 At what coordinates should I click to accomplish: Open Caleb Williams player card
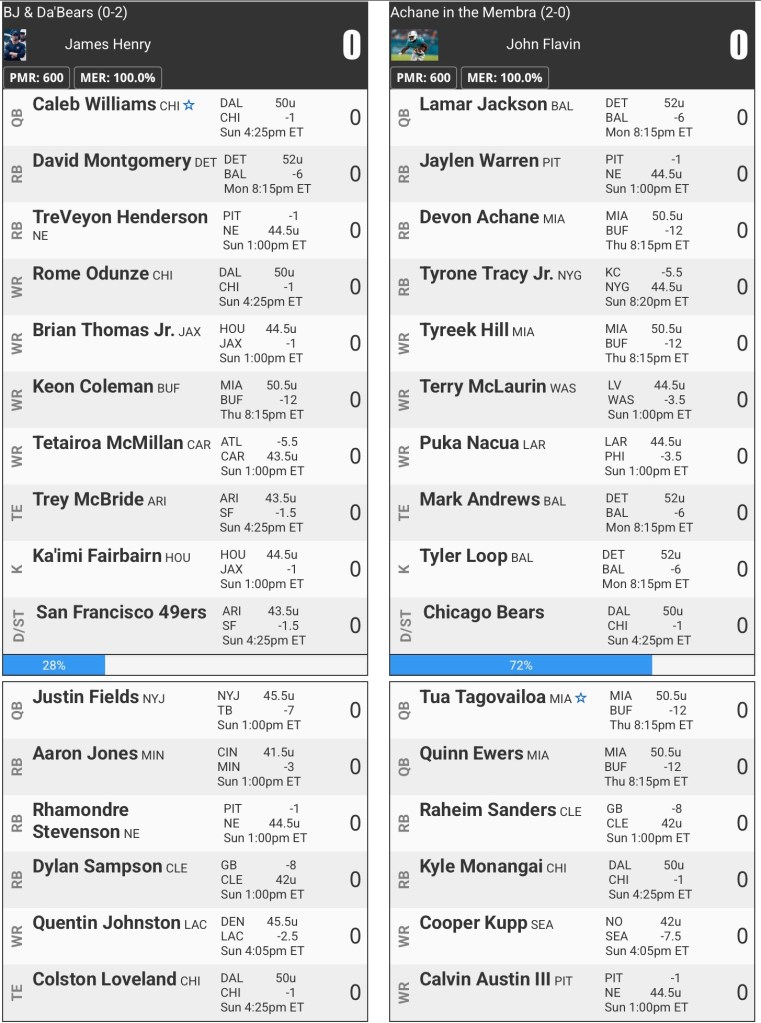point(94,104)
